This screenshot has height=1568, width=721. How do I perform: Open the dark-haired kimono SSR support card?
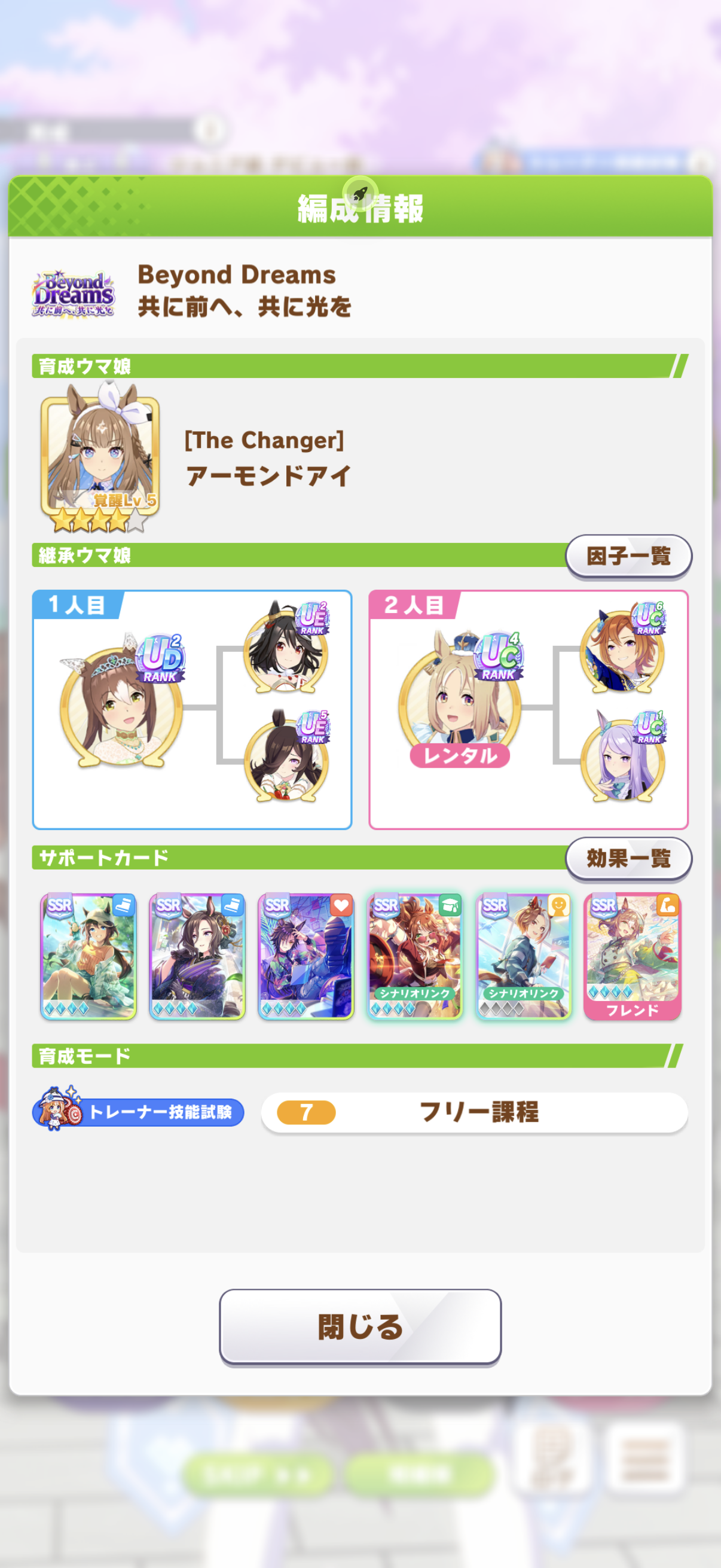(x=197, y=955)
